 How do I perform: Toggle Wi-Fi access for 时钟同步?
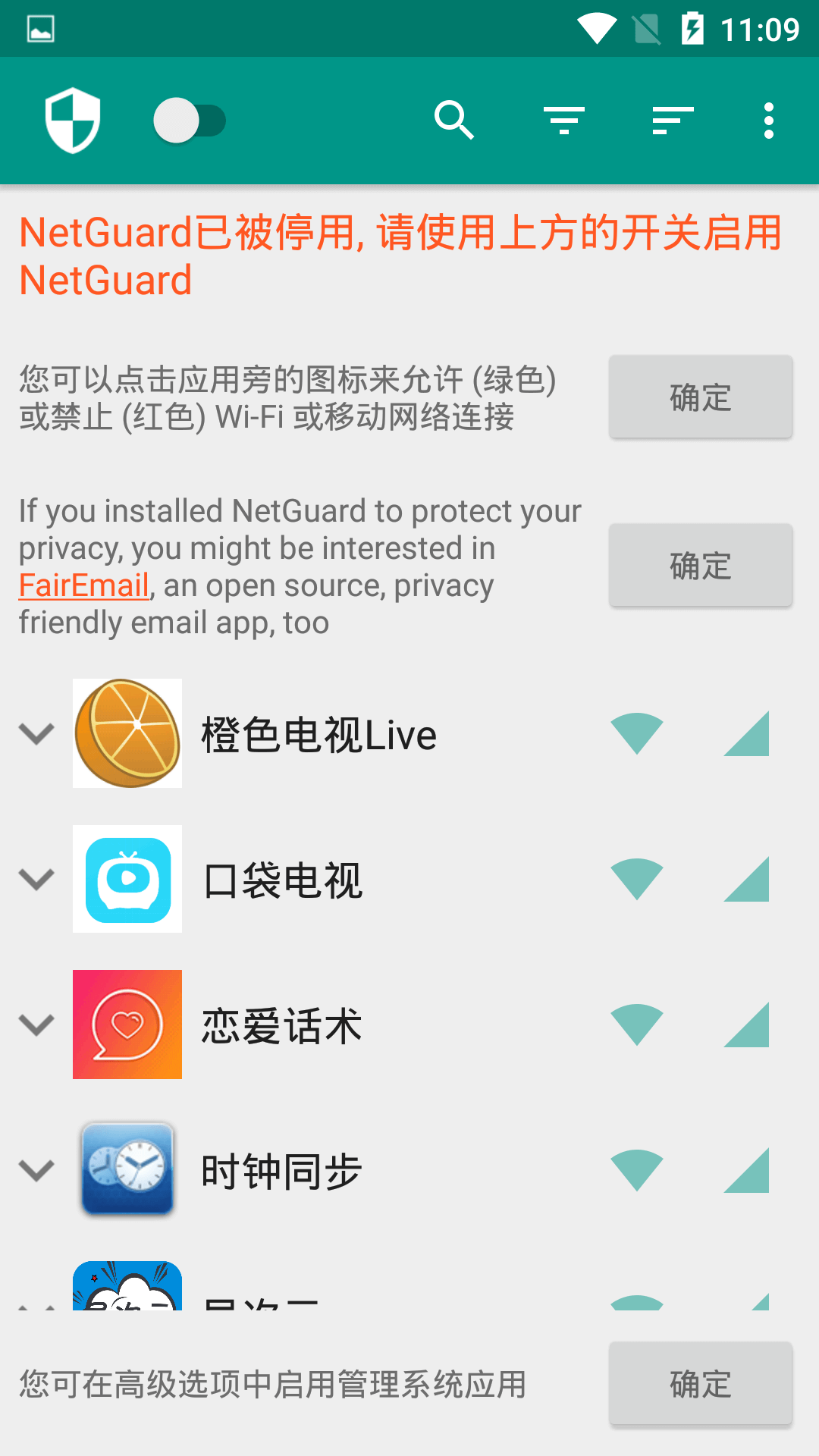coord(637,1170)
